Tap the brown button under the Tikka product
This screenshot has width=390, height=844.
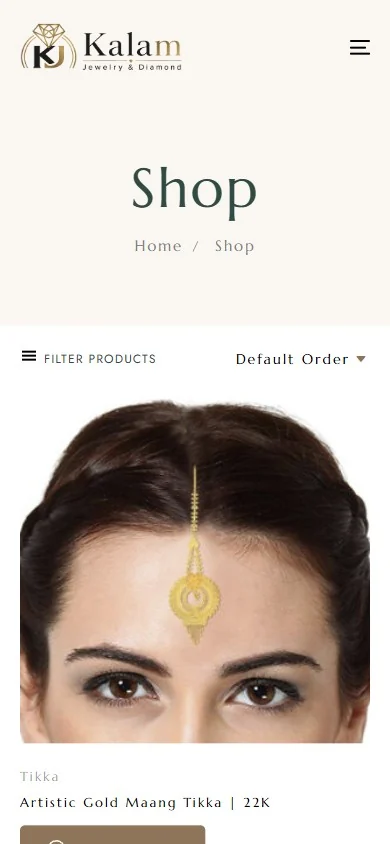click(112, 834)
